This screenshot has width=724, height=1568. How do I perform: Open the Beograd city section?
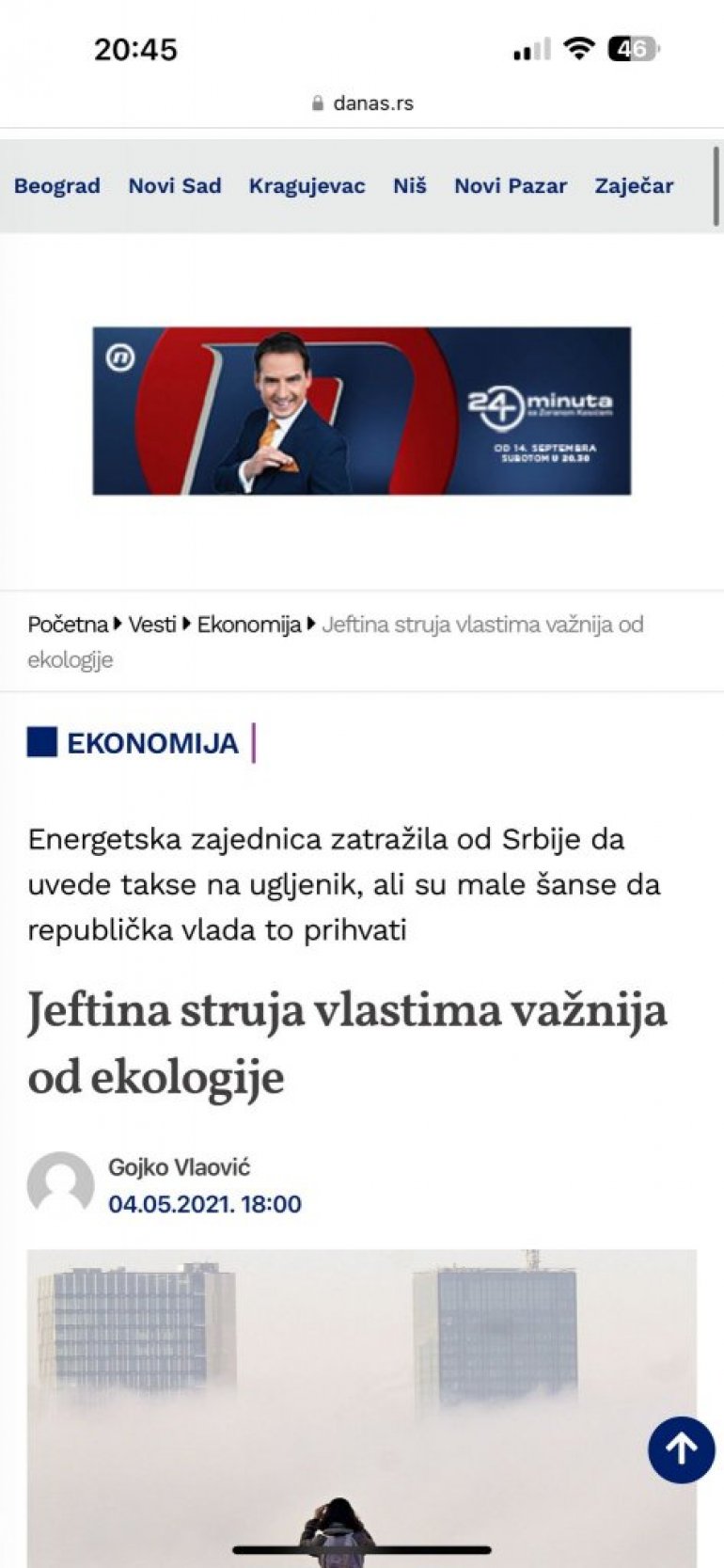click(x=57, y=186)
